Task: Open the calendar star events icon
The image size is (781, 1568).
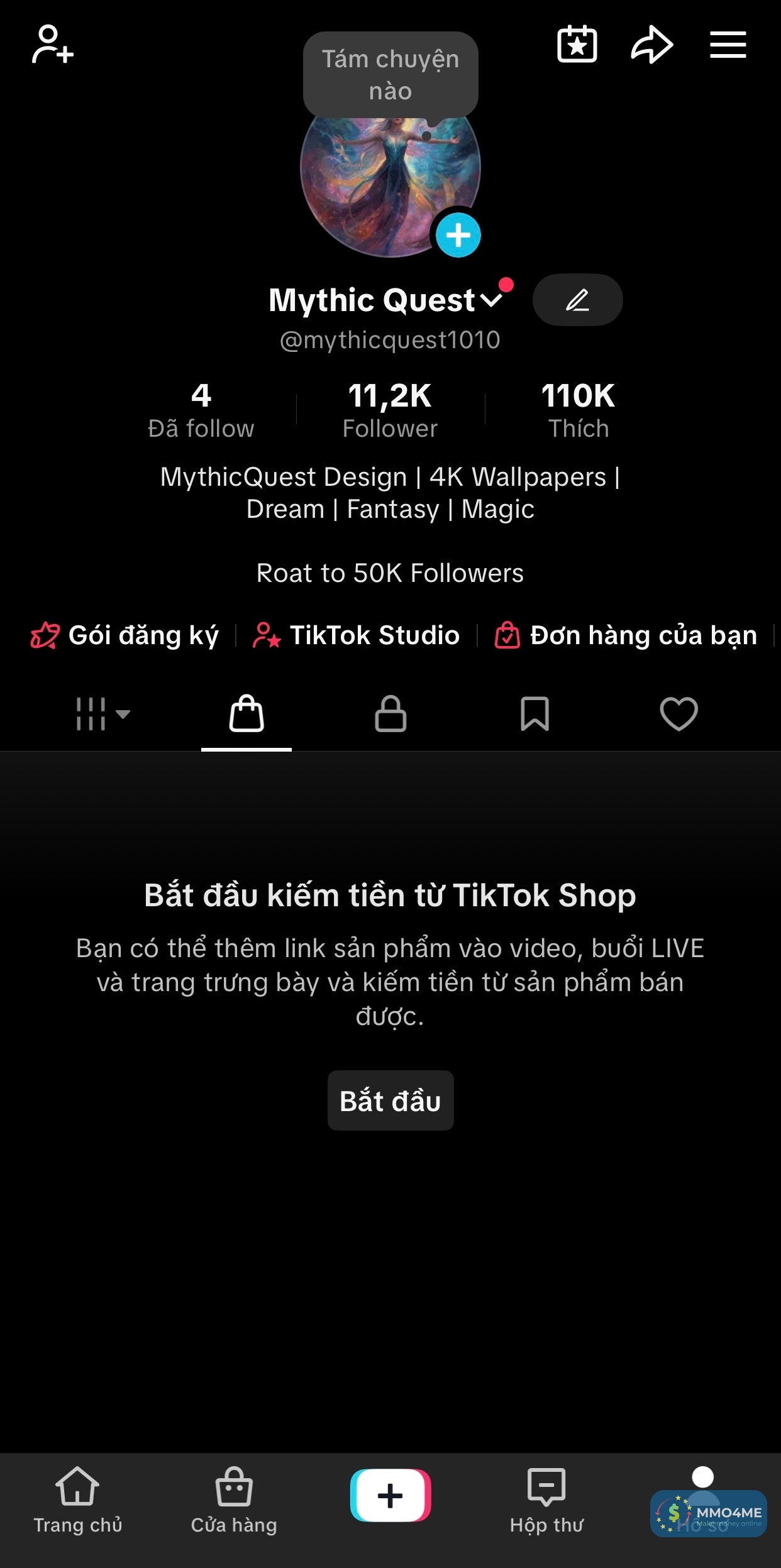Action: 577,45
